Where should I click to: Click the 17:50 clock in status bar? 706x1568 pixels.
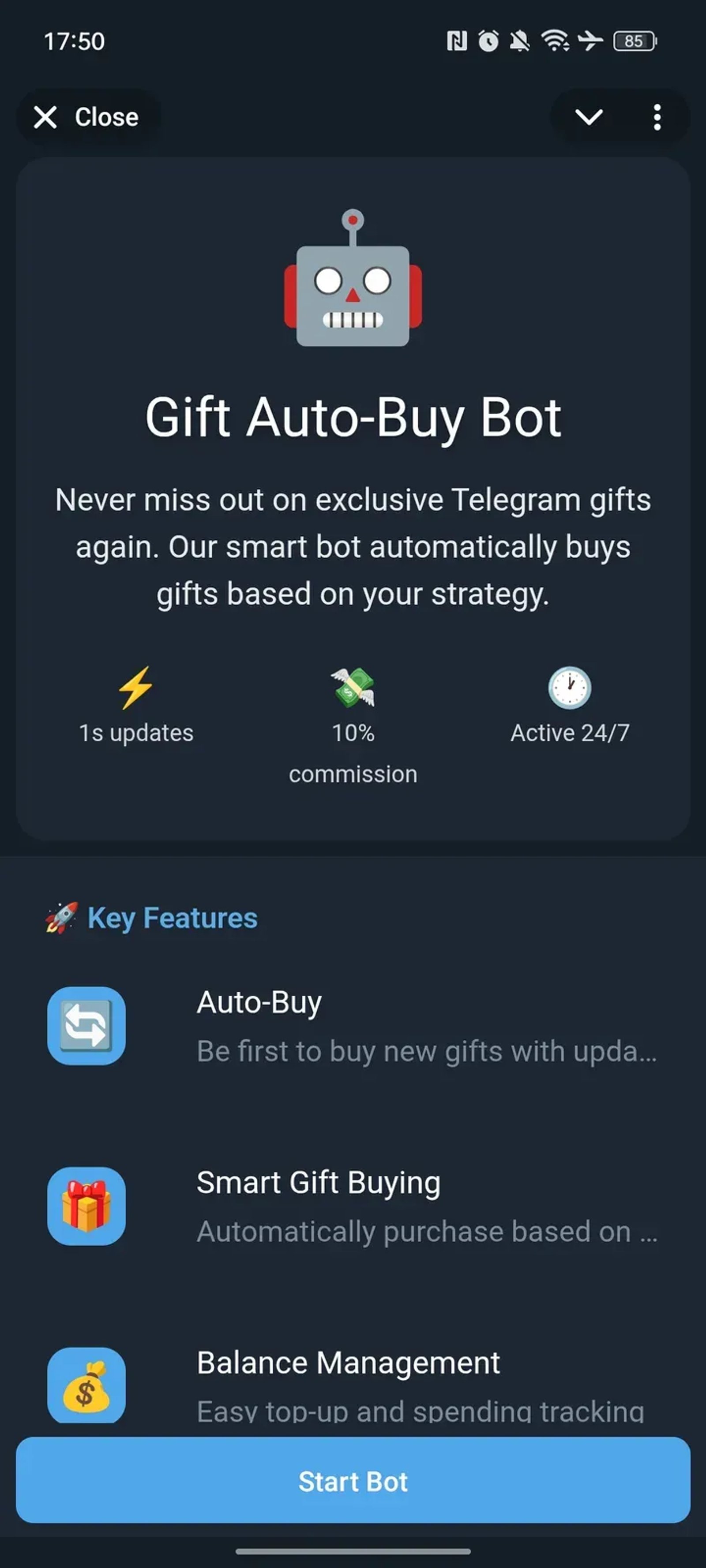pyautogui.click(x=74, y=41)
